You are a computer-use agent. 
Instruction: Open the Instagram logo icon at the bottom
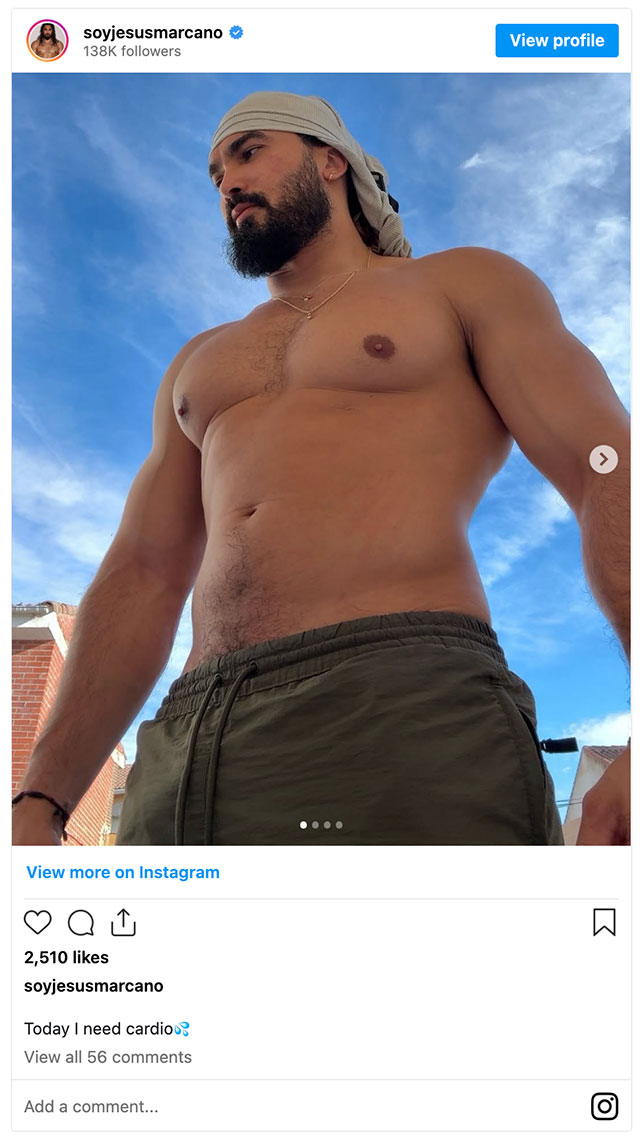click(x=604, y=1106)
